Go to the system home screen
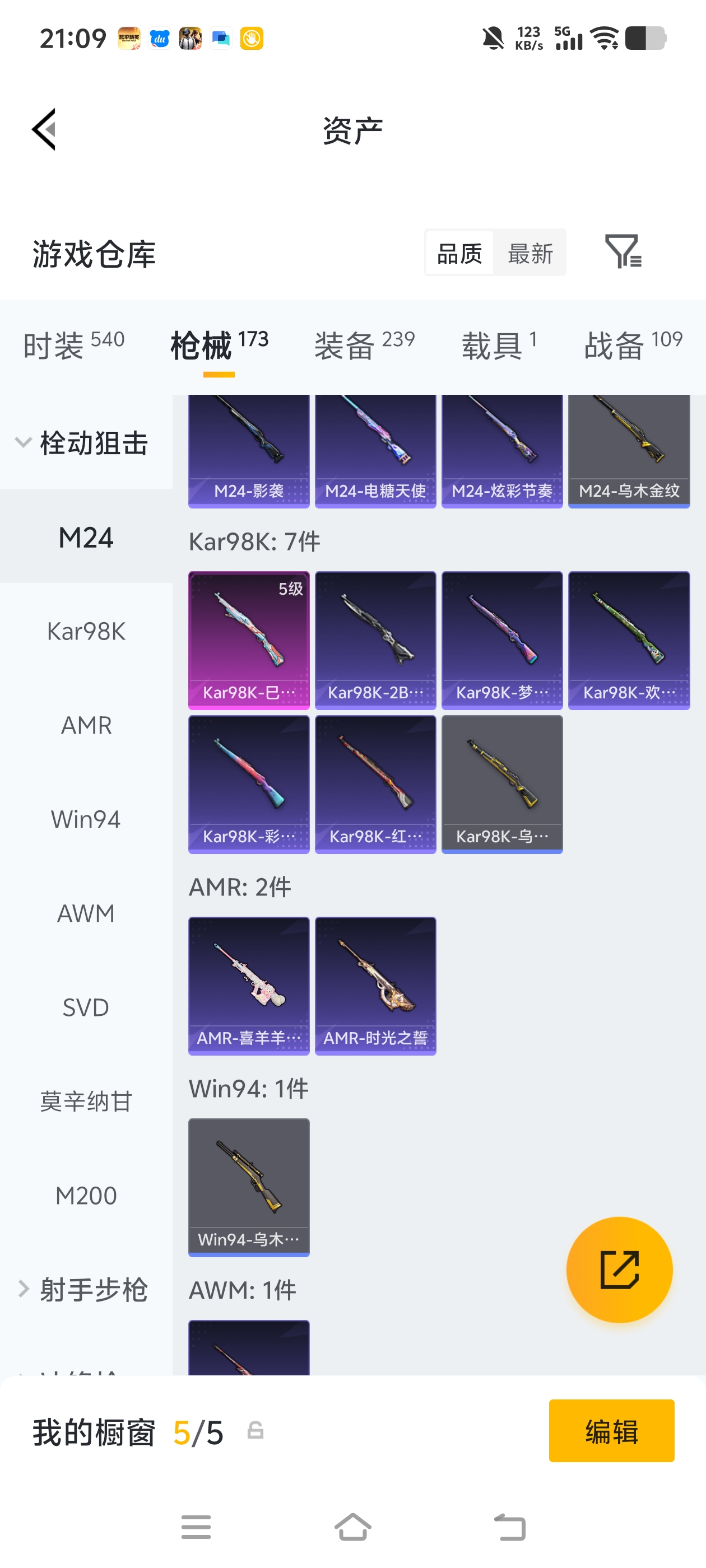Screen dimensions: 706x1568 point(352,1527)
